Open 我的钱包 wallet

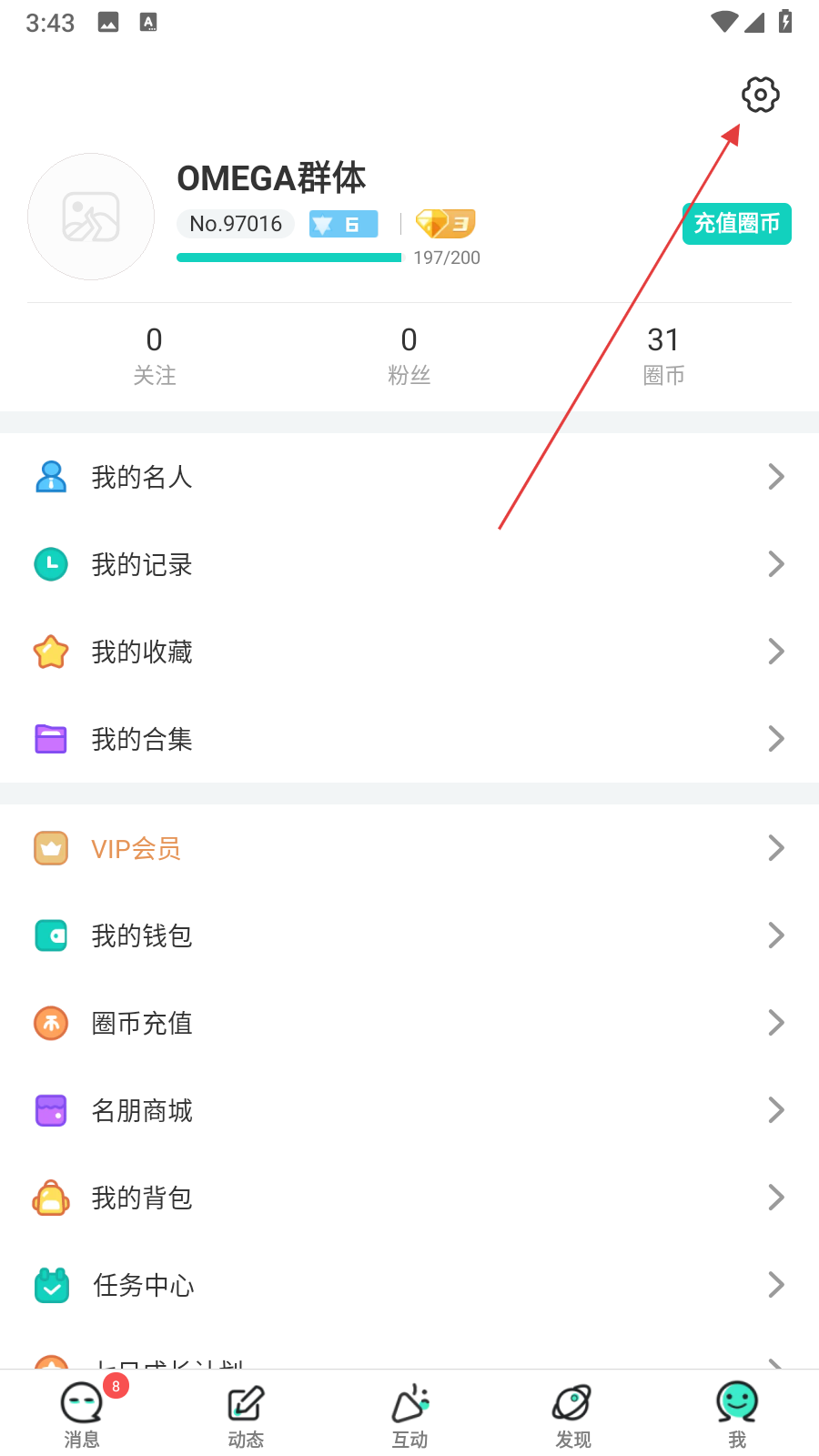point(409,935)
